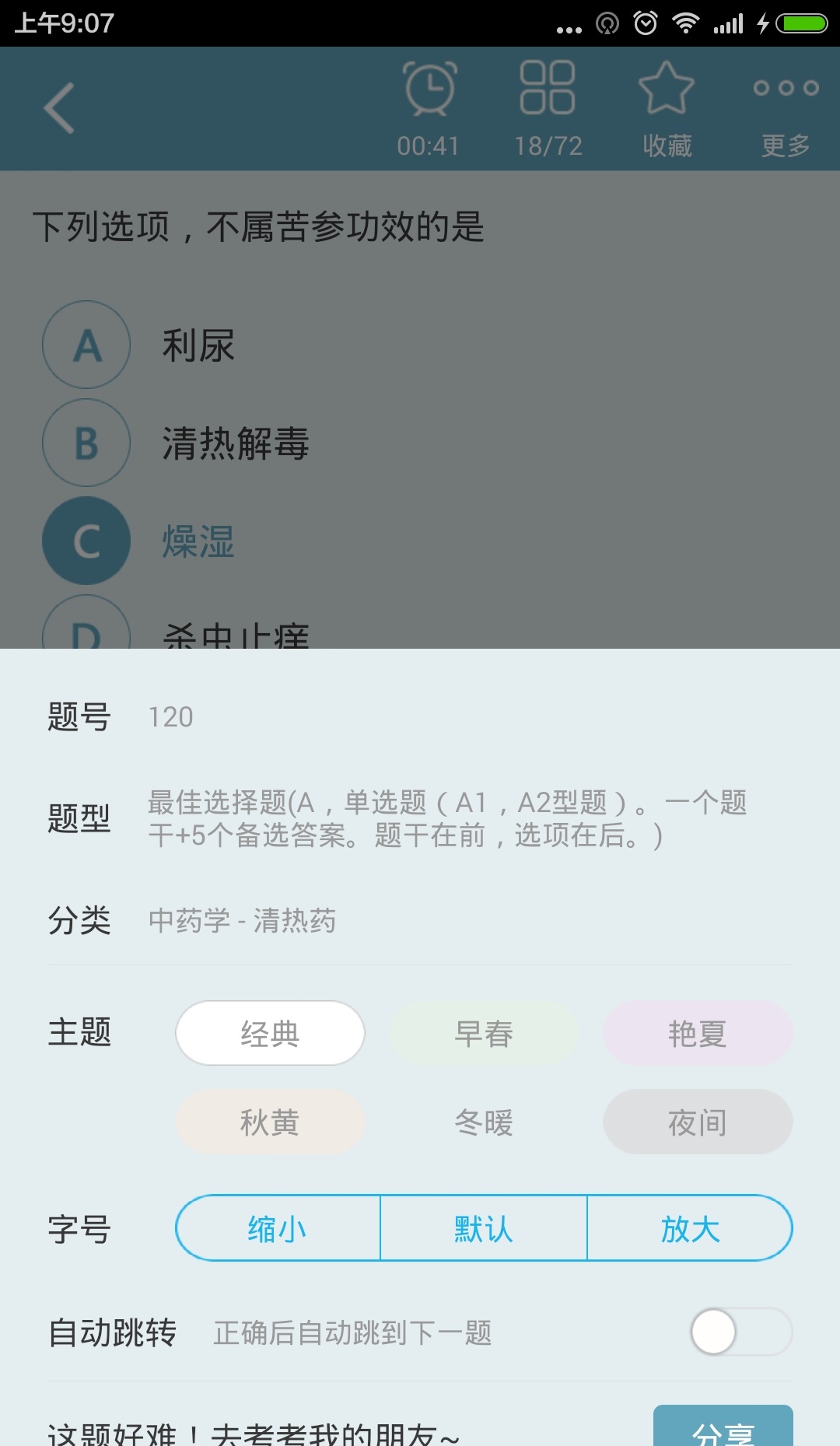Image resolution: width=840 pixels, height=1446 pixels.
Task: Pick the 冬暖 theme
Action: (484, 1122)
